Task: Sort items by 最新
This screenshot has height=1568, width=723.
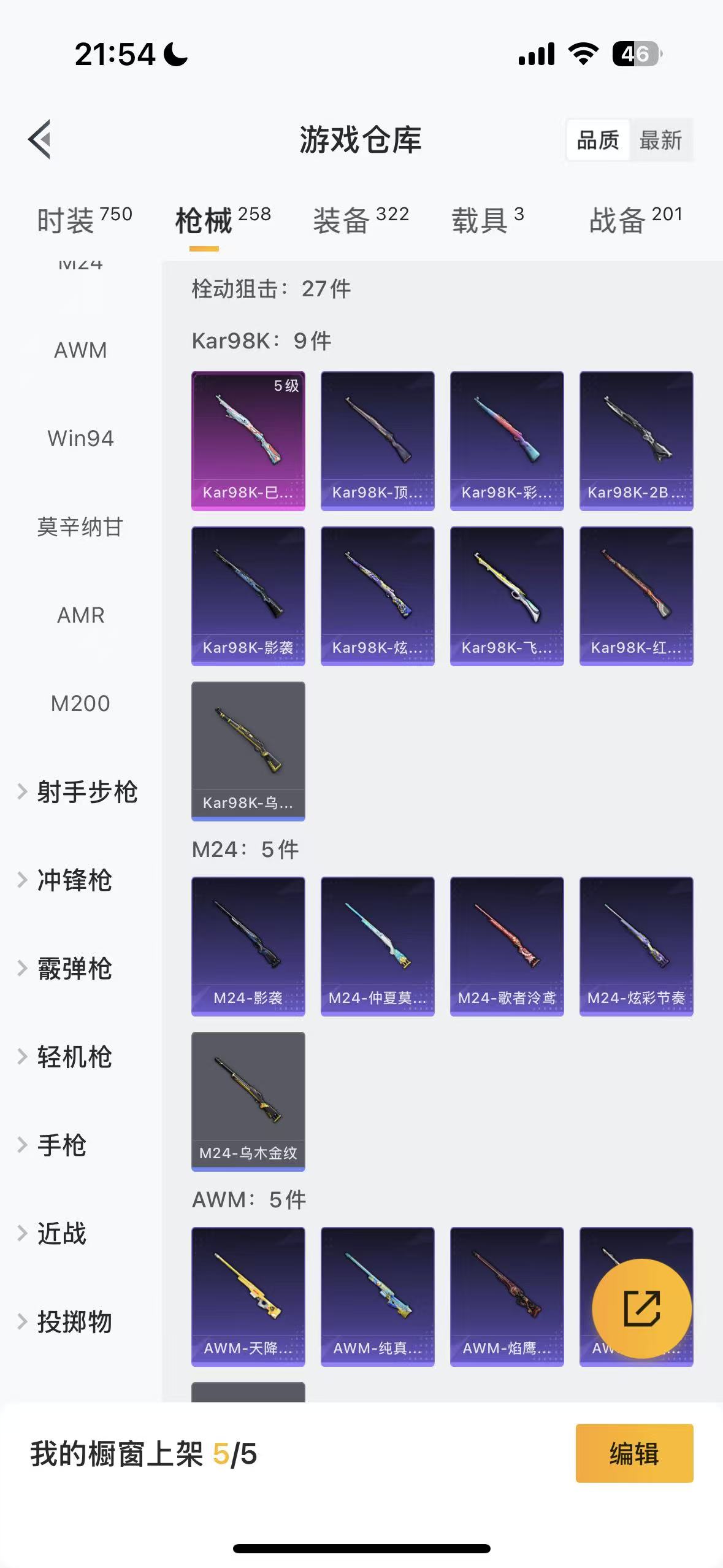Action: (x=660, y=140)
